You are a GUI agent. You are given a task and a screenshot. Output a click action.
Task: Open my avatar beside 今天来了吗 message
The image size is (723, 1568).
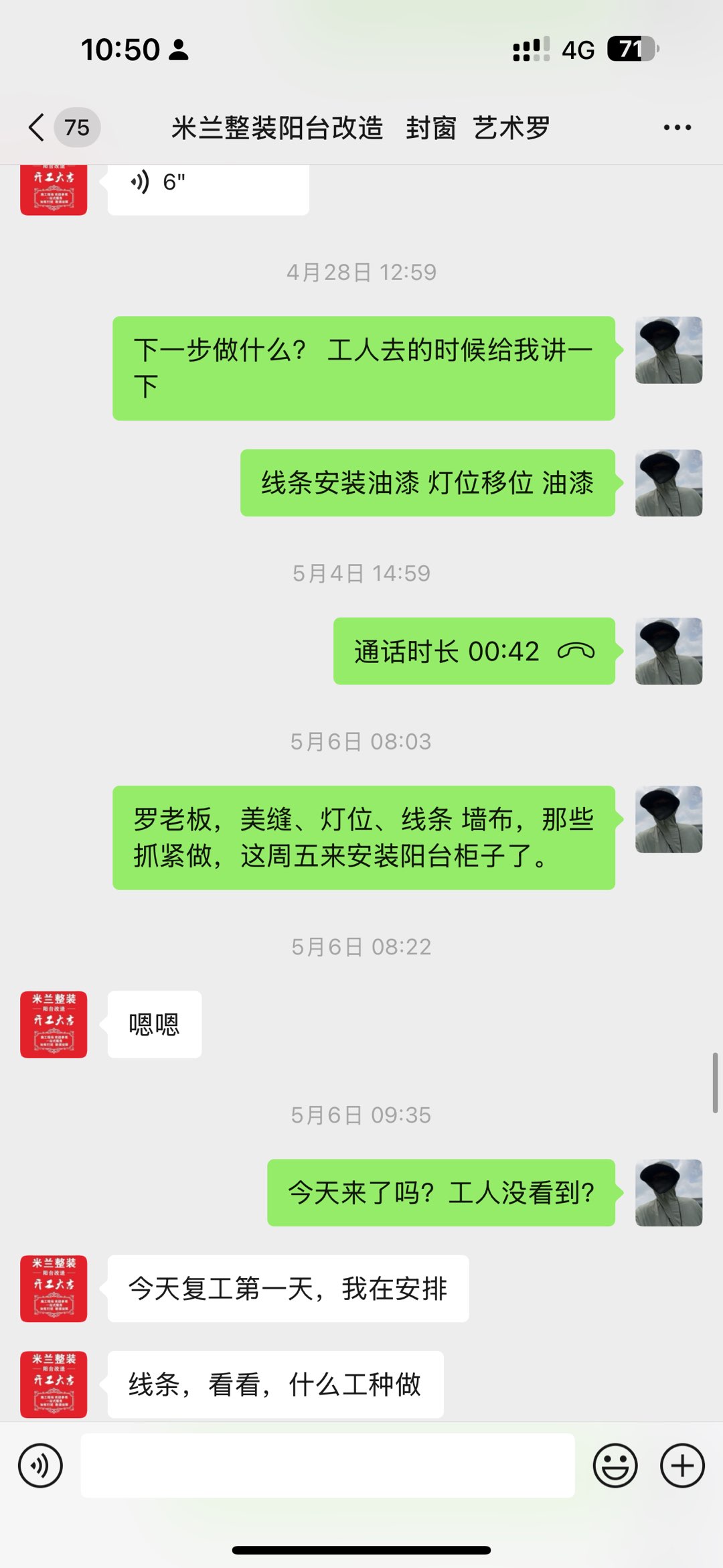coord(668,1193)
